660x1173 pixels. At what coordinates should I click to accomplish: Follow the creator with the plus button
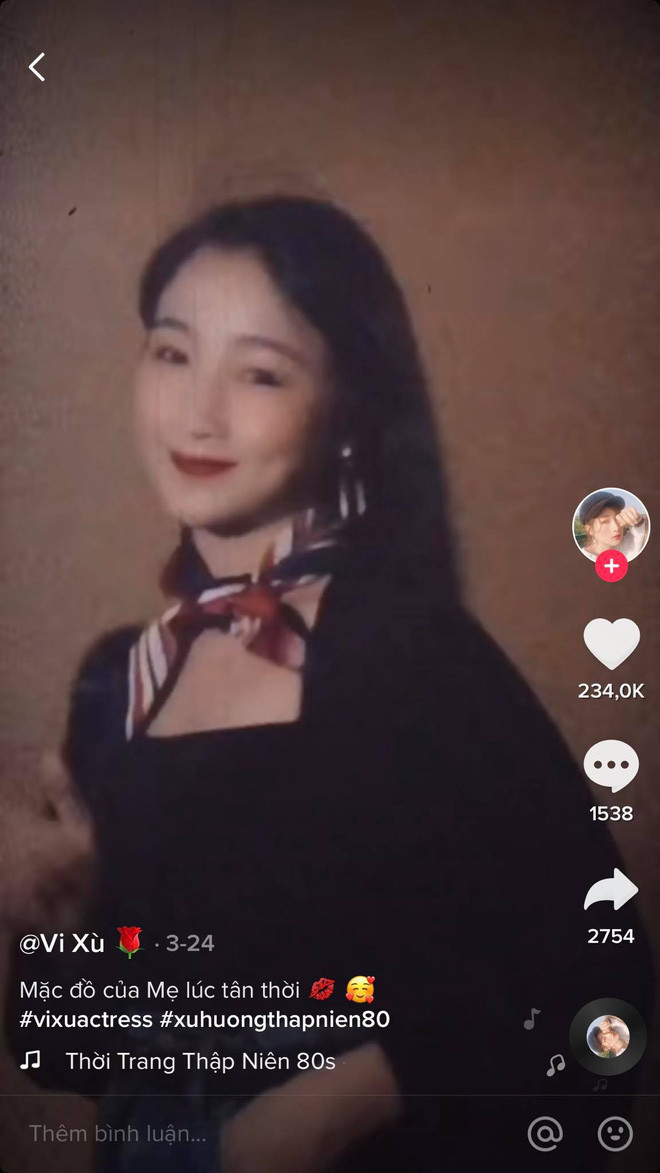tap(611, 566)
